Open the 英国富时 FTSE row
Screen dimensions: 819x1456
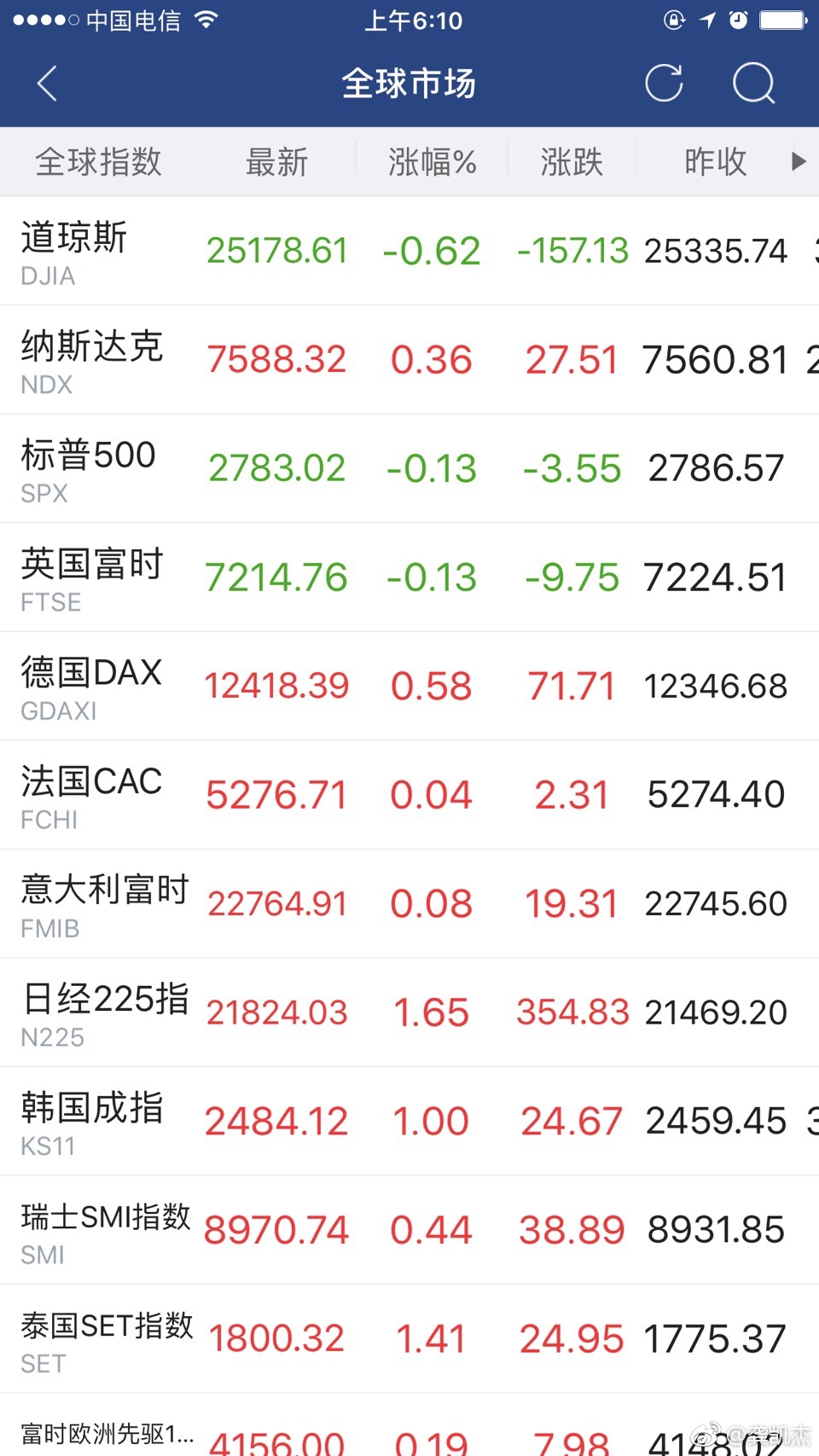409,577
